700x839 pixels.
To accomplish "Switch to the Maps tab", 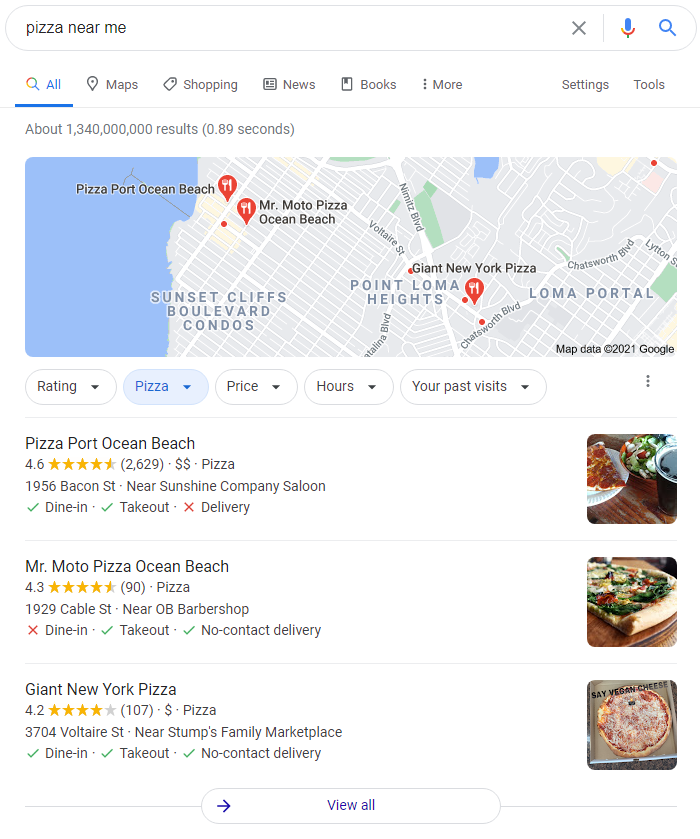I will tap(112, 85).
